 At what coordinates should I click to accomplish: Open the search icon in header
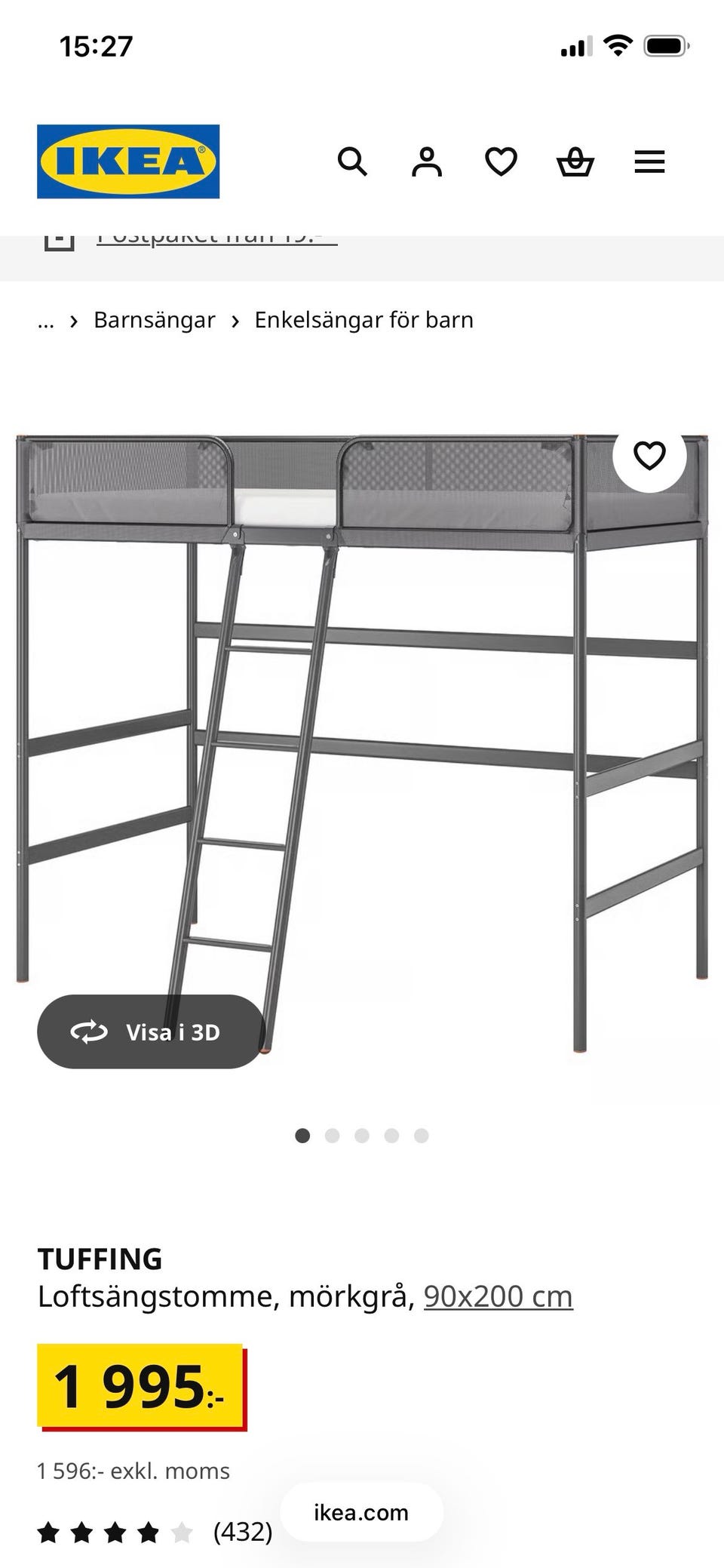point(352,161)
